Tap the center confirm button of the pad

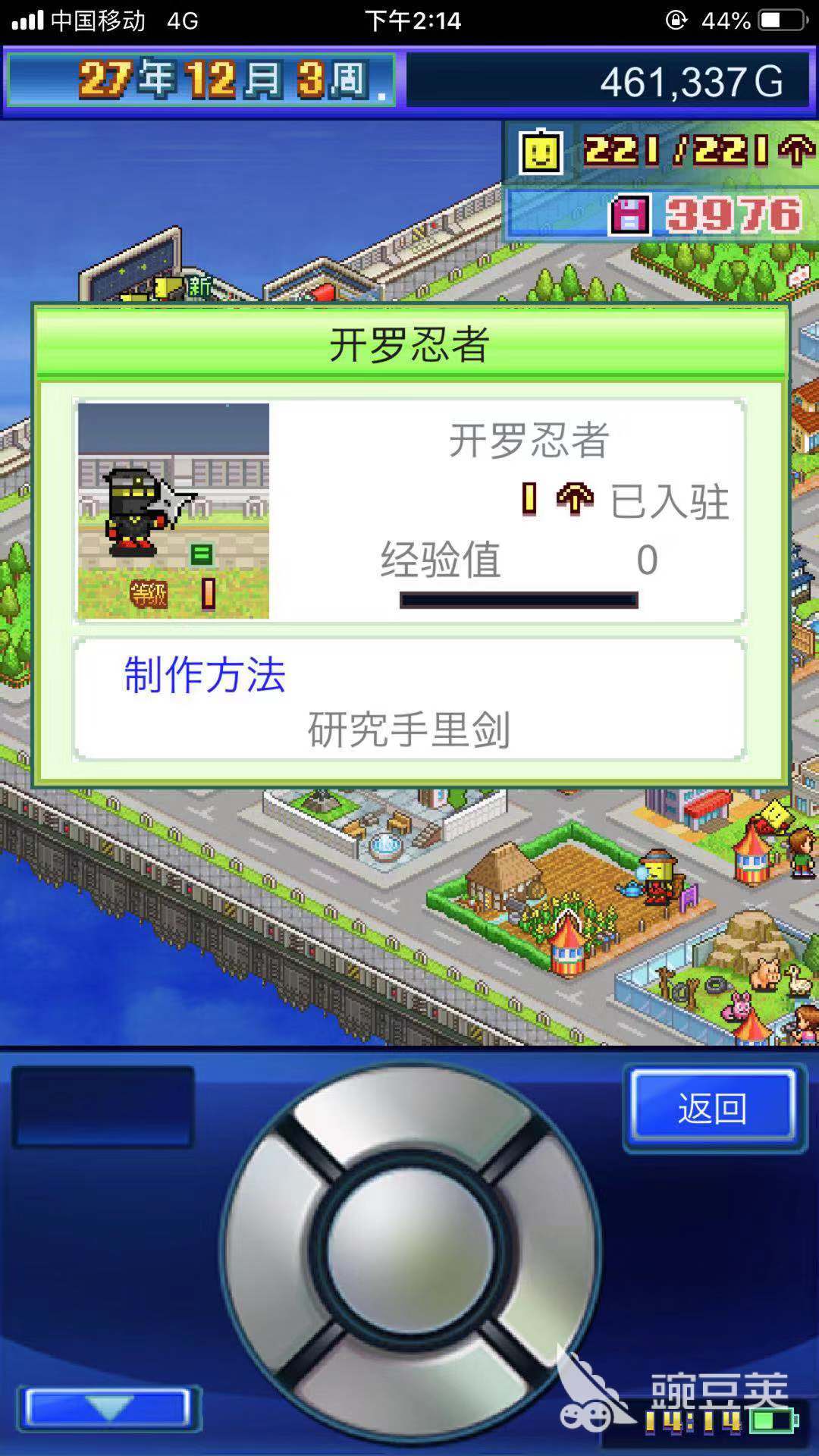[410, 1249]
